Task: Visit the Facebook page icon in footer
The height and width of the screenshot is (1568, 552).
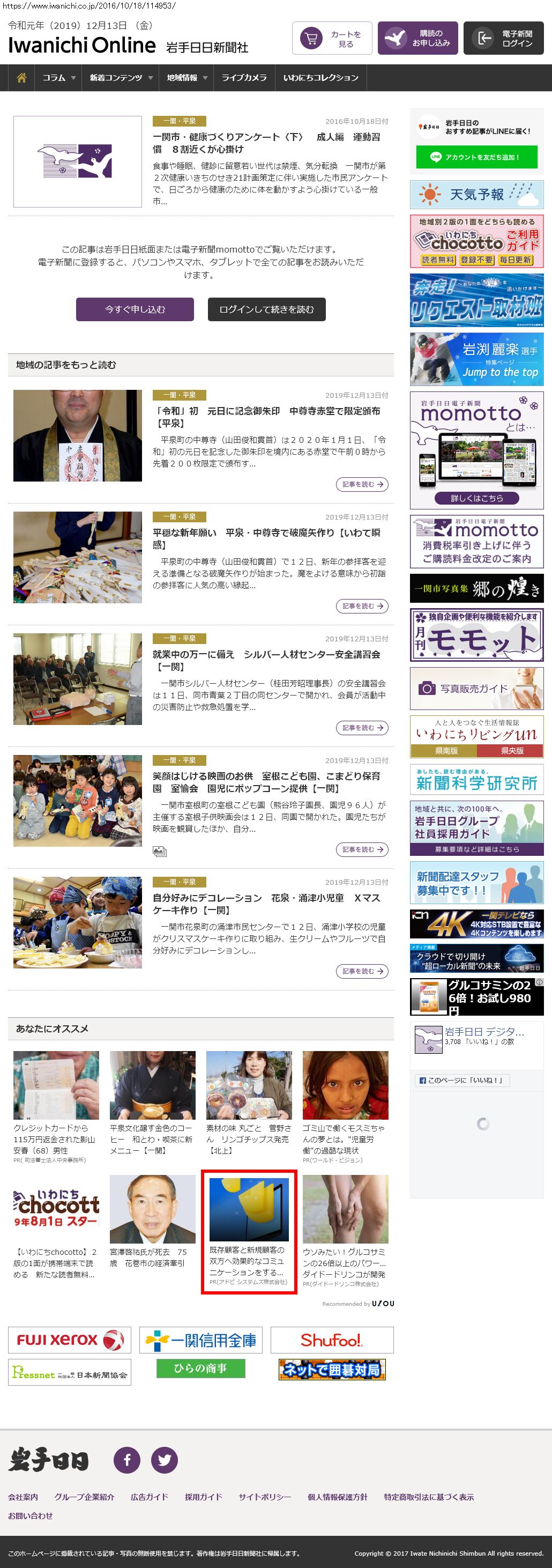Action: pos(127,1460)
